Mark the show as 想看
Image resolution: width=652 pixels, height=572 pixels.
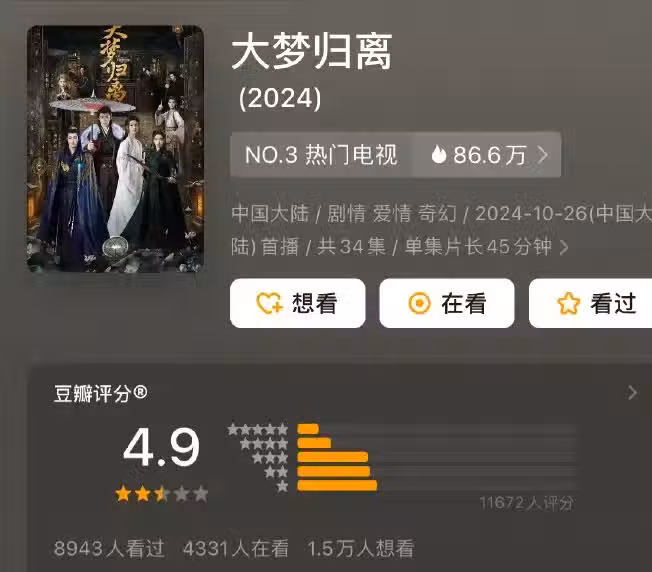(297, 304)
